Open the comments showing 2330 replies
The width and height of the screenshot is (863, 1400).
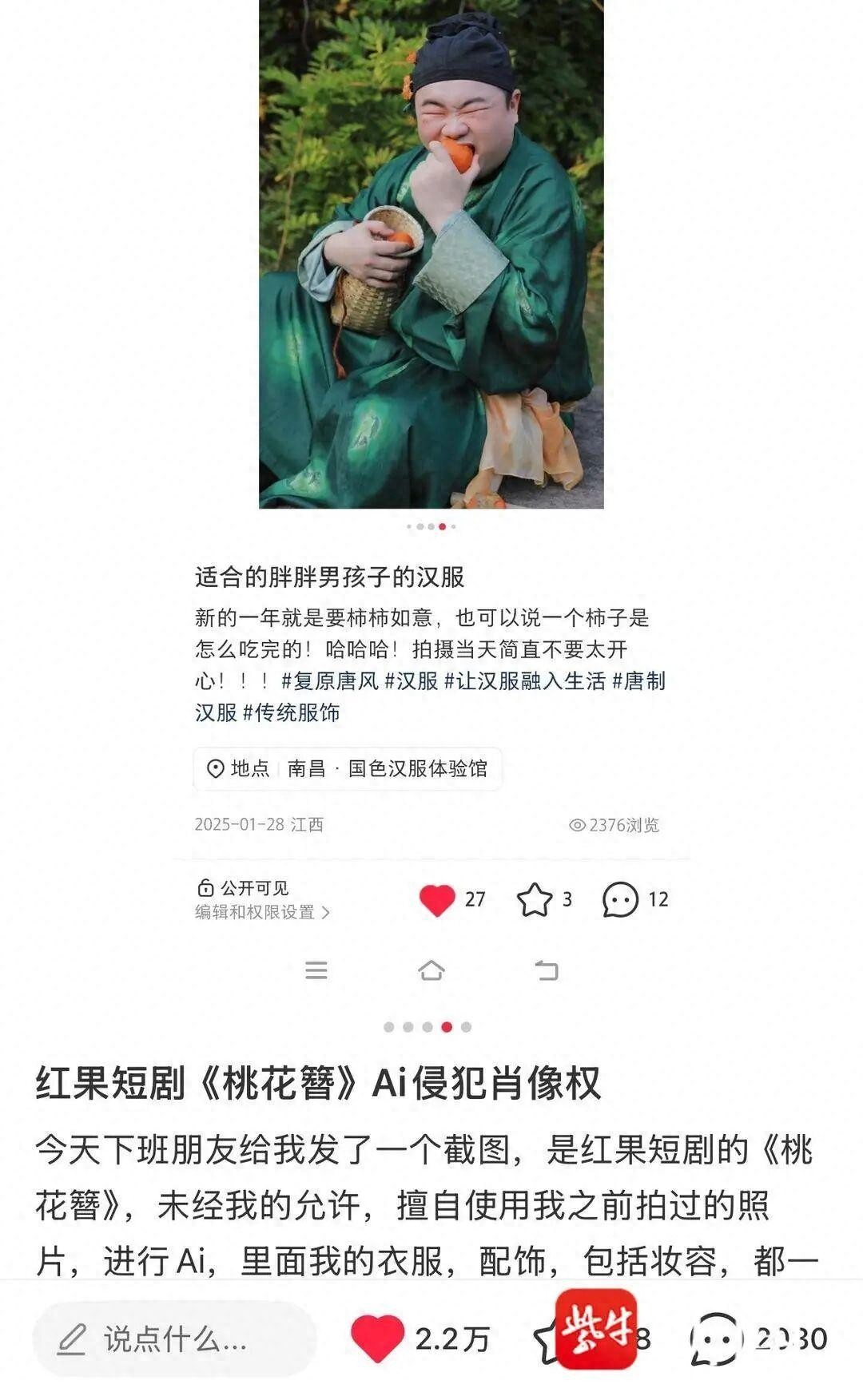coord(716,1339)
